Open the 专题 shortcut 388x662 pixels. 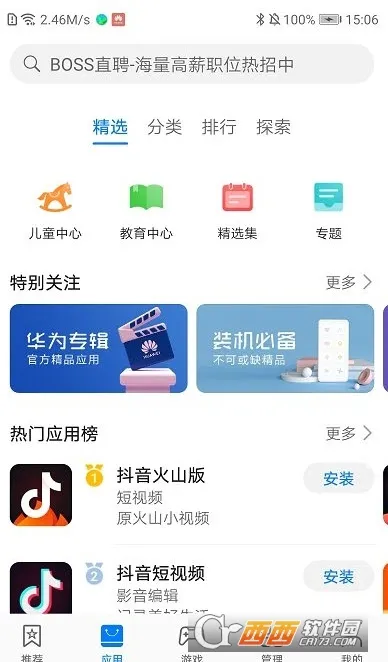pyautogui.click(x=328, y=211)
